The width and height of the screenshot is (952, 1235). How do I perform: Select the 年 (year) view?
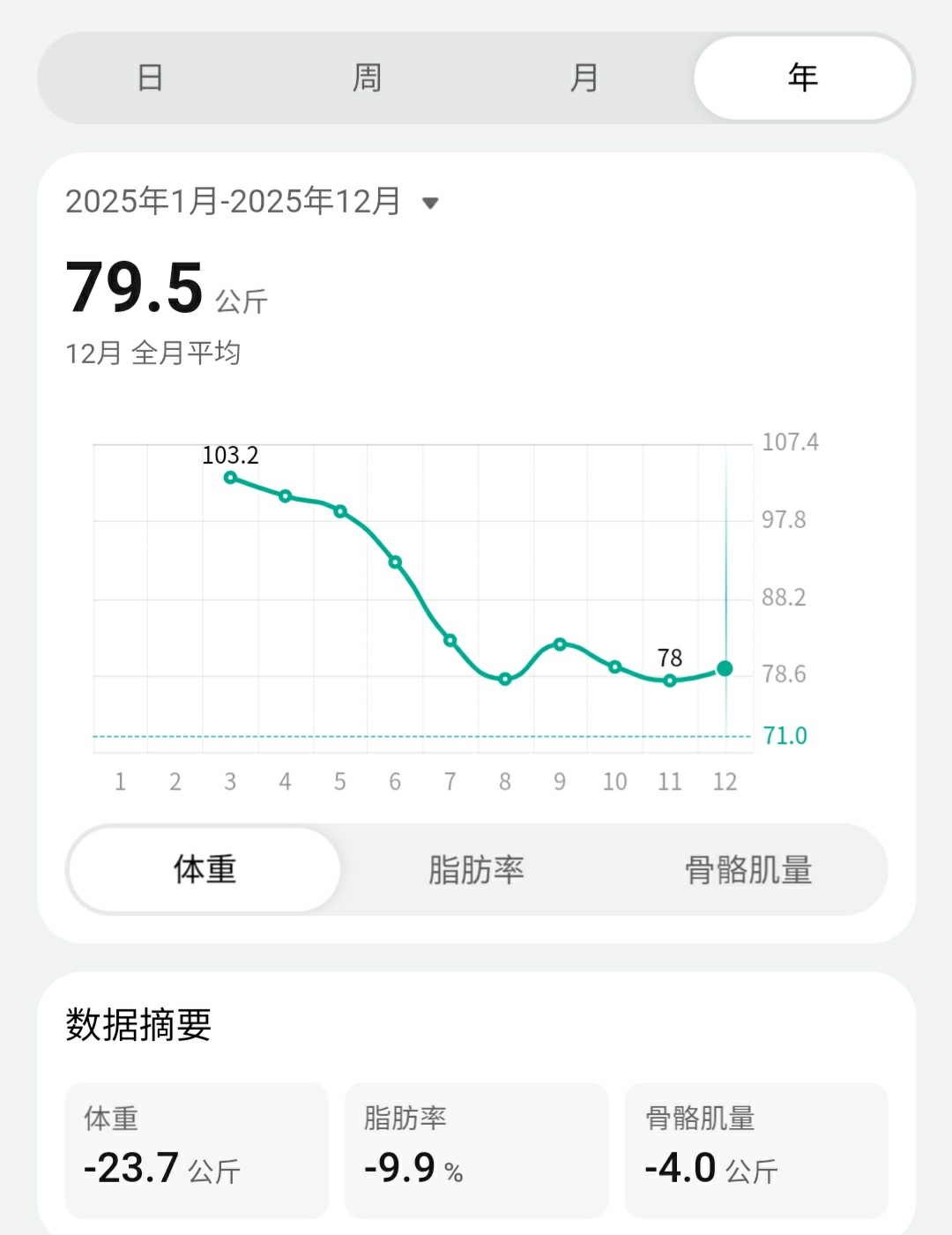(x=802, y=78)
